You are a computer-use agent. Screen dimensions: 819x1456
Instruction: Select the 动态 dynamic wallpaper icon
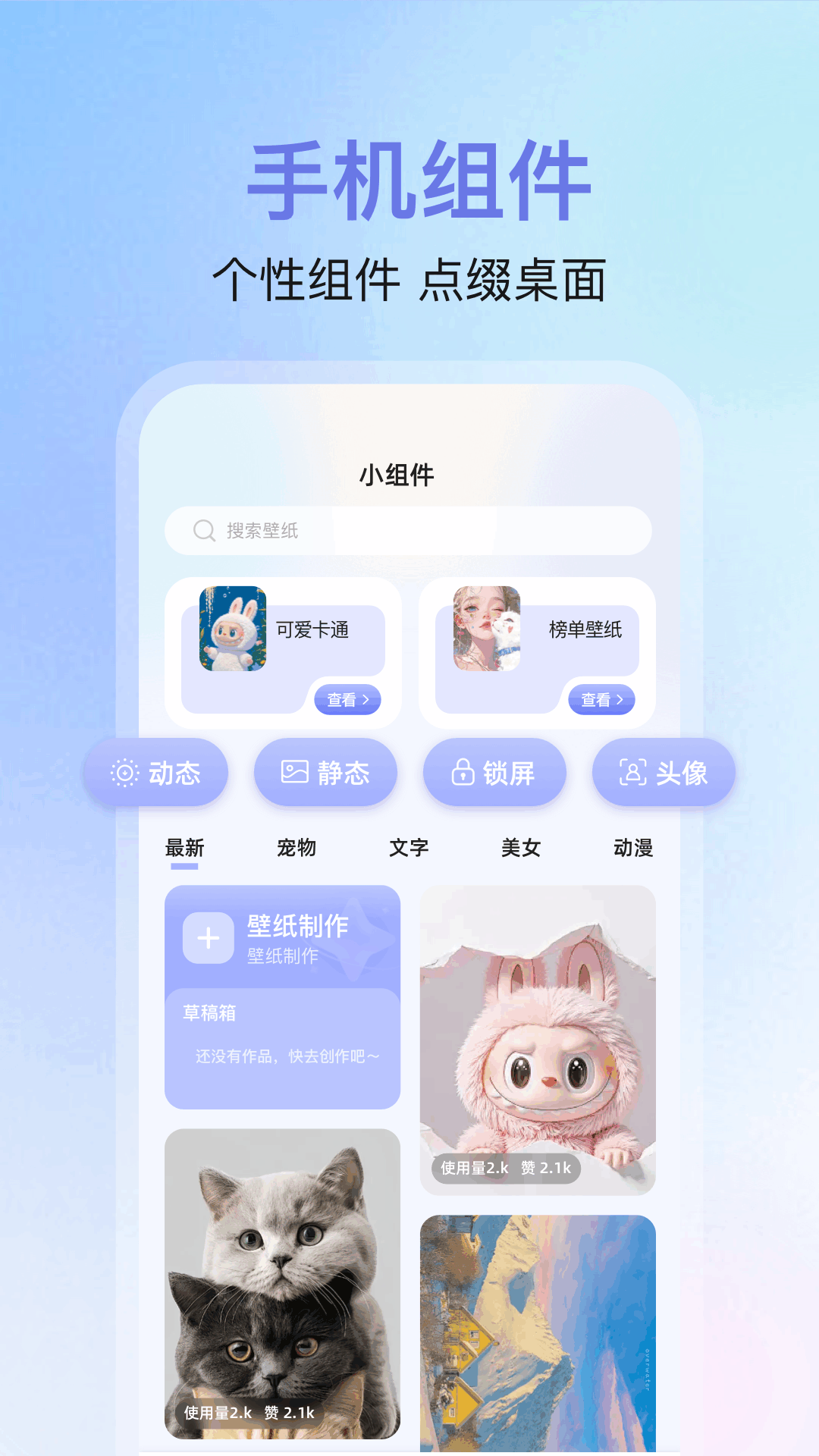click(x=125, y=772)
